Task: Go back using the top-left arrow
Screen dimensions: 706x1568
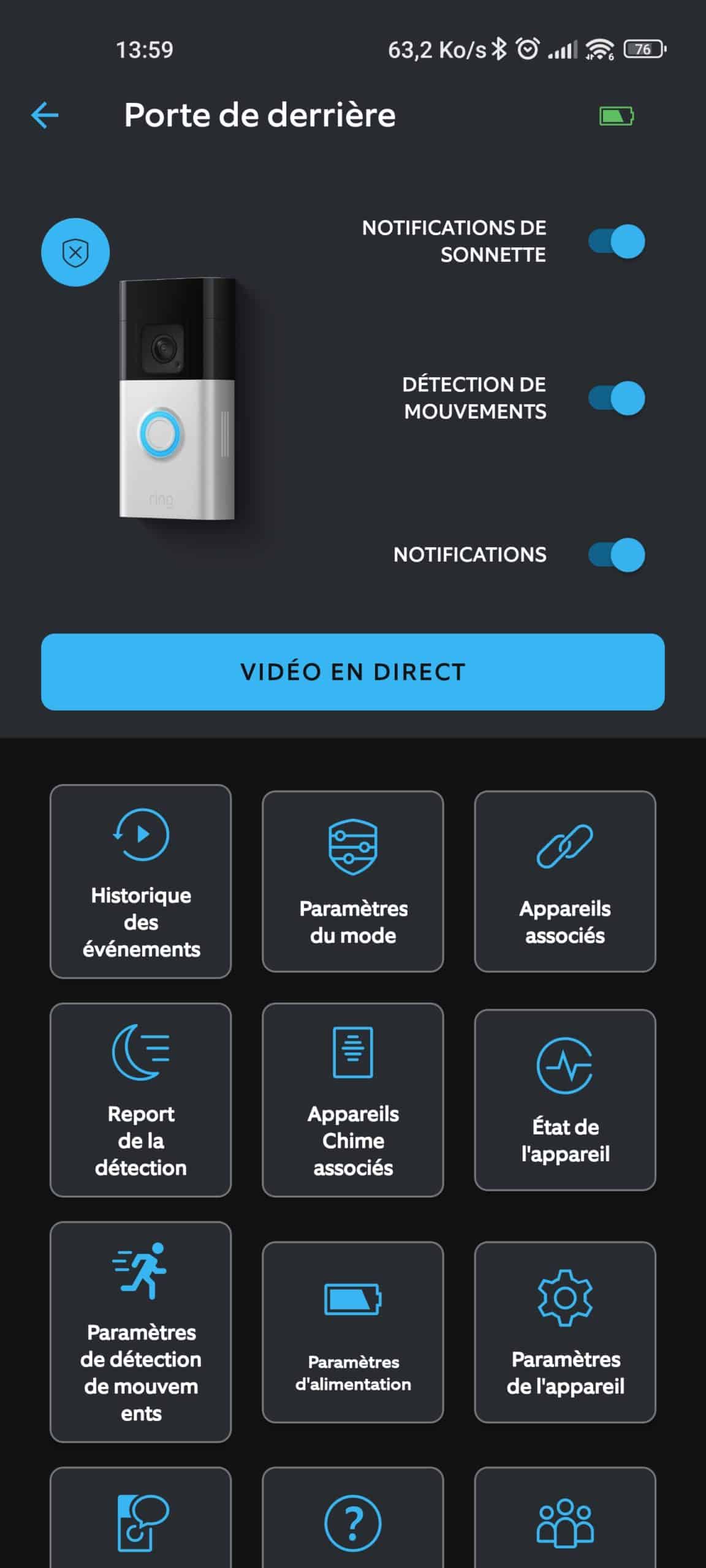Action: point(45,115)
